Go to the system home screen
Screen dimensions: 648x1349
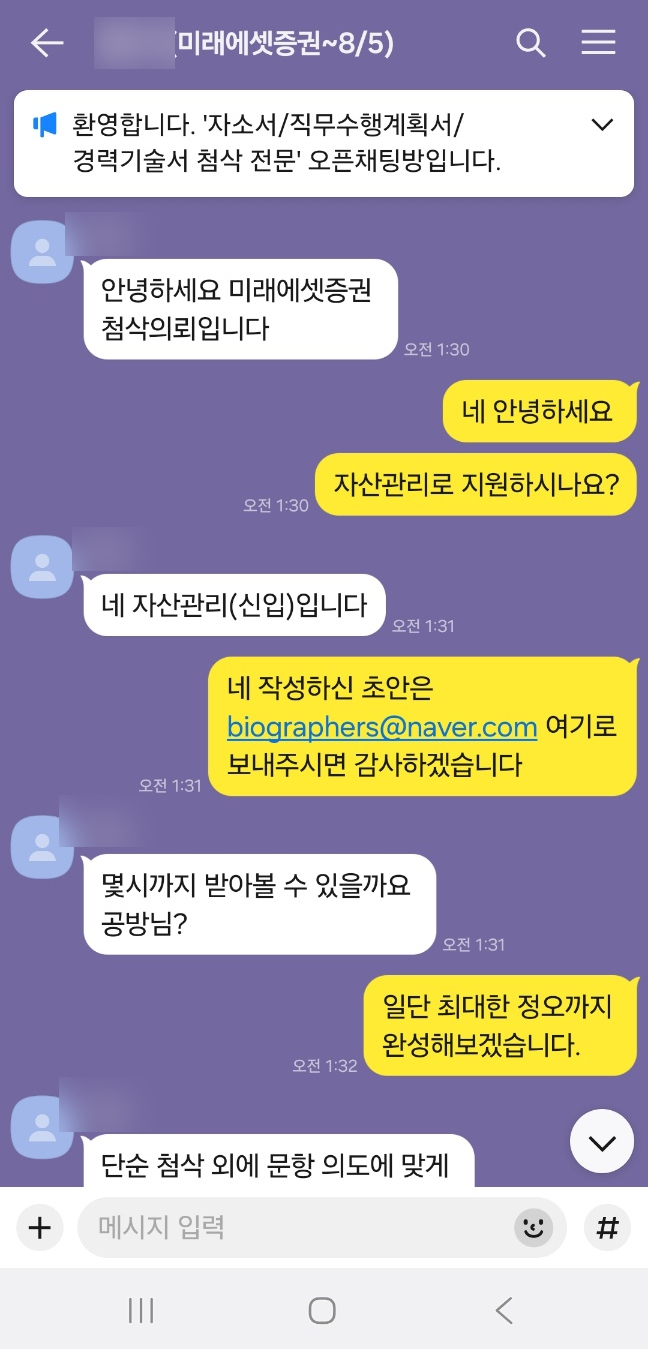[322, 1311]
